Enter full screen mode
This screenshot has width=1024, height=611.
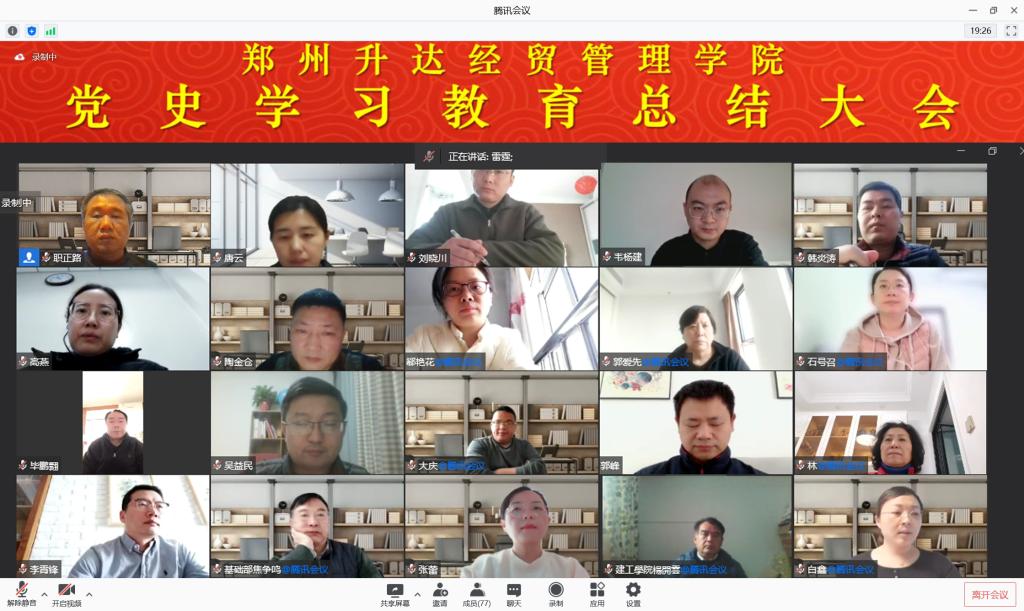pos(1011,31)
